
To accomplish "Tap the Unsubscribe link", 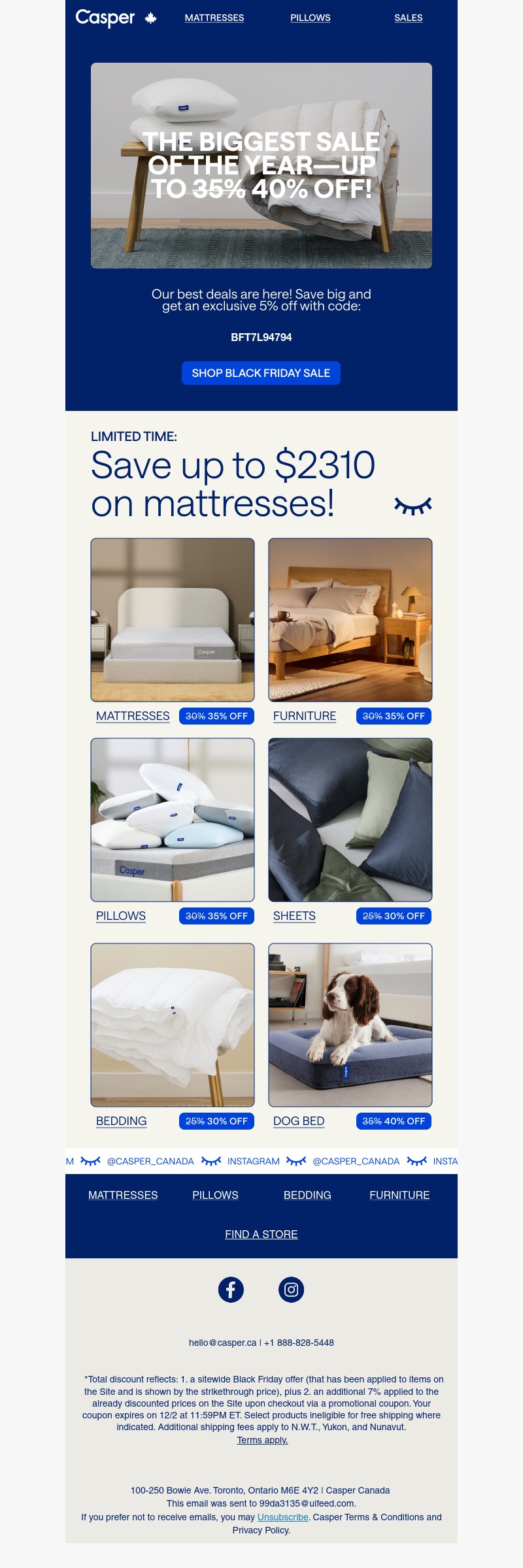I will click(x=282, y=1517).
